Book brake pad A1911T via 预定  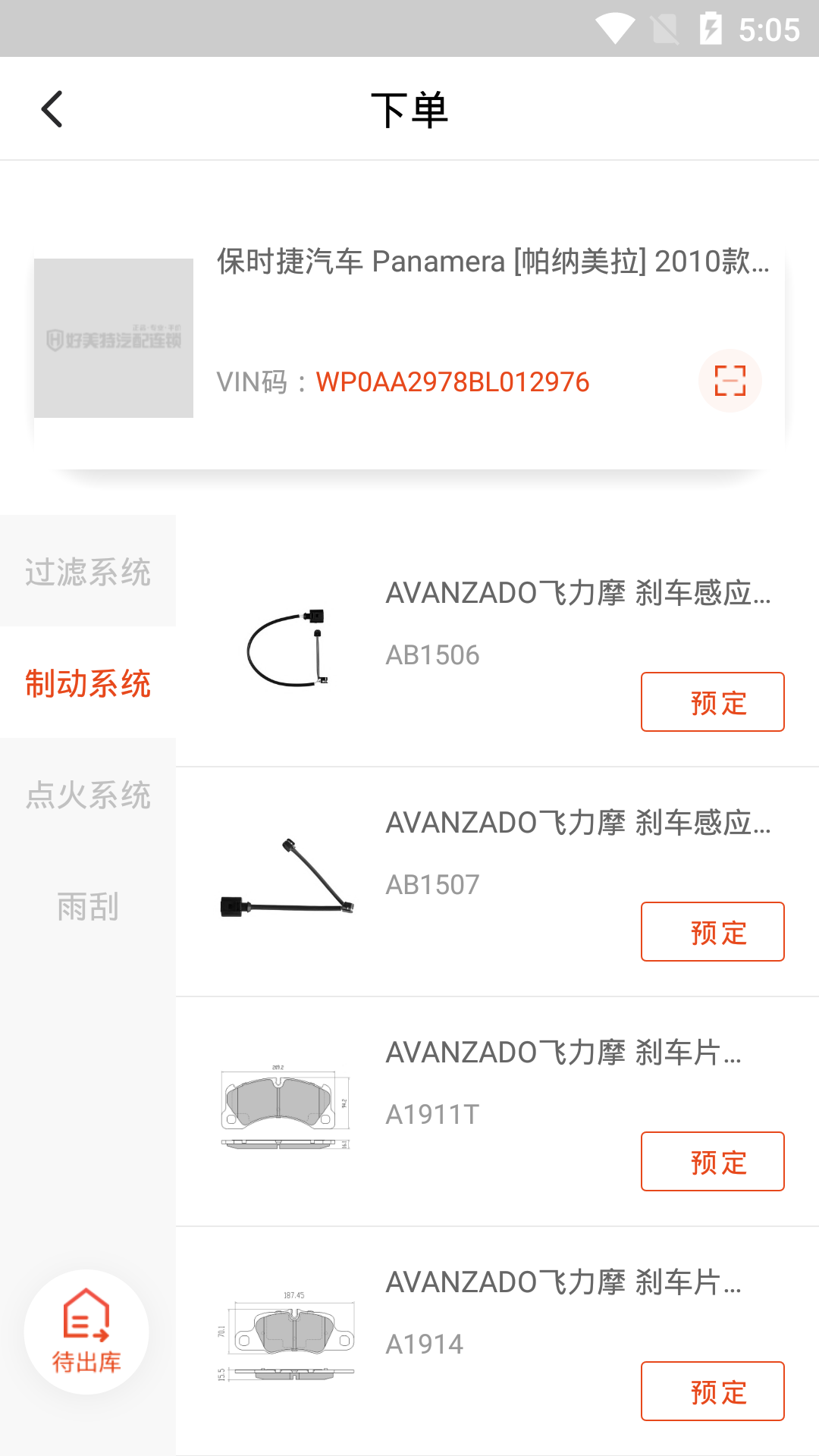[712, 1162]
